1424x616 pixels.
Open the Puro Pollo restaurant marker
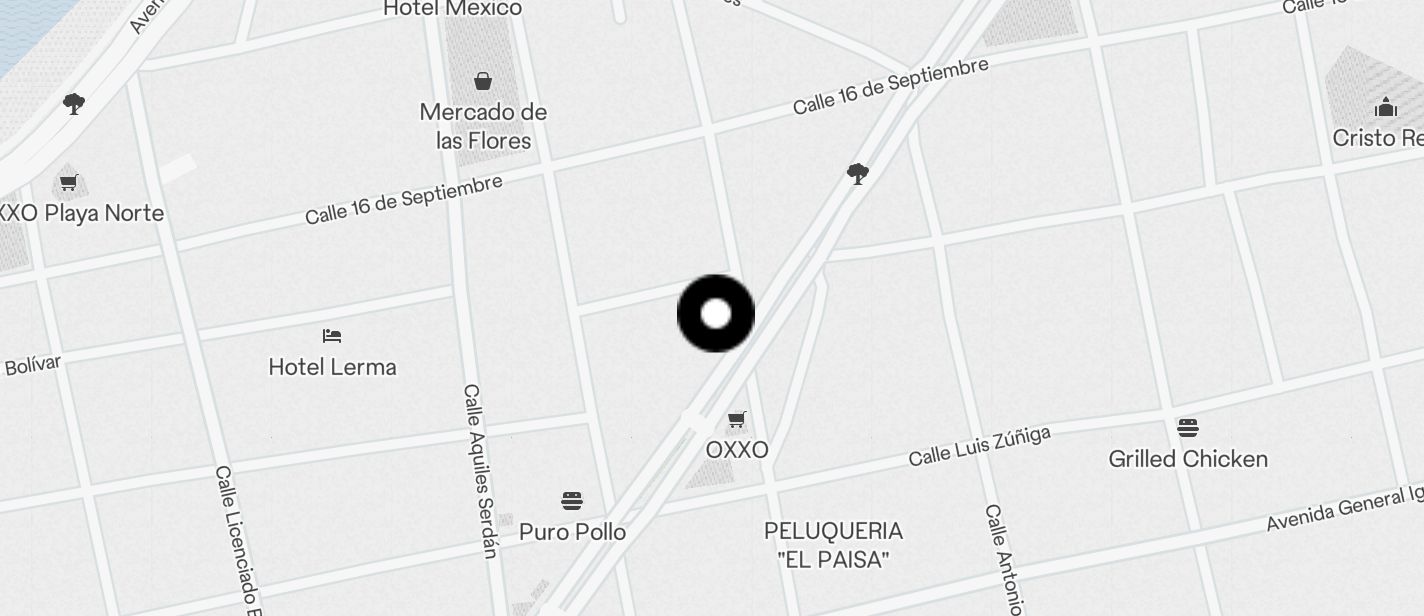click(572, 500)
